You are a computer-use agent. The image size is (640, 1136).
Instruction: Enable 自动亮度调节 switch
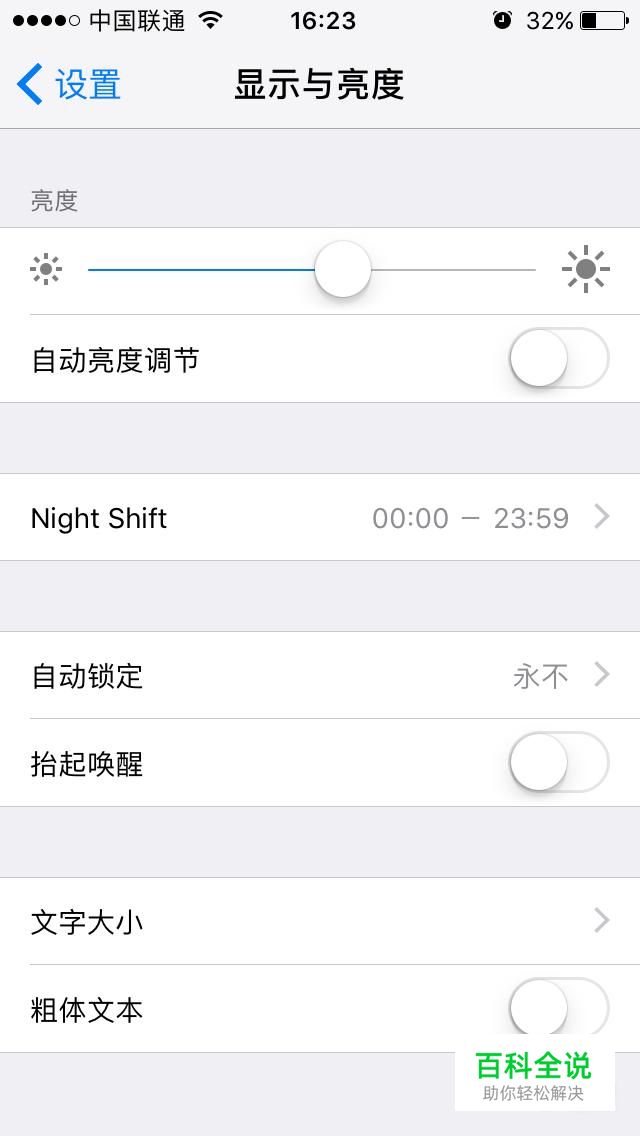click(x=558, y=358)
